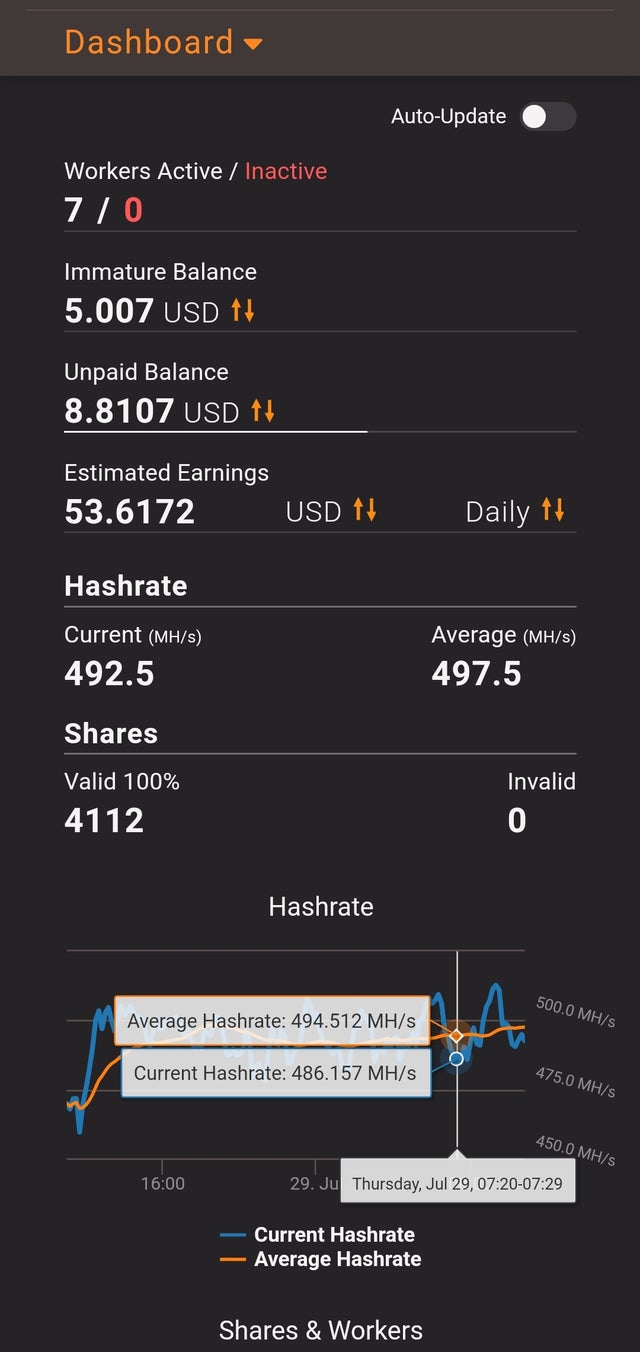This screenshot has width=640, height=1352.
Task: Toggle the Average Hashrate chart series
Action: click(x=320, y=1259)
